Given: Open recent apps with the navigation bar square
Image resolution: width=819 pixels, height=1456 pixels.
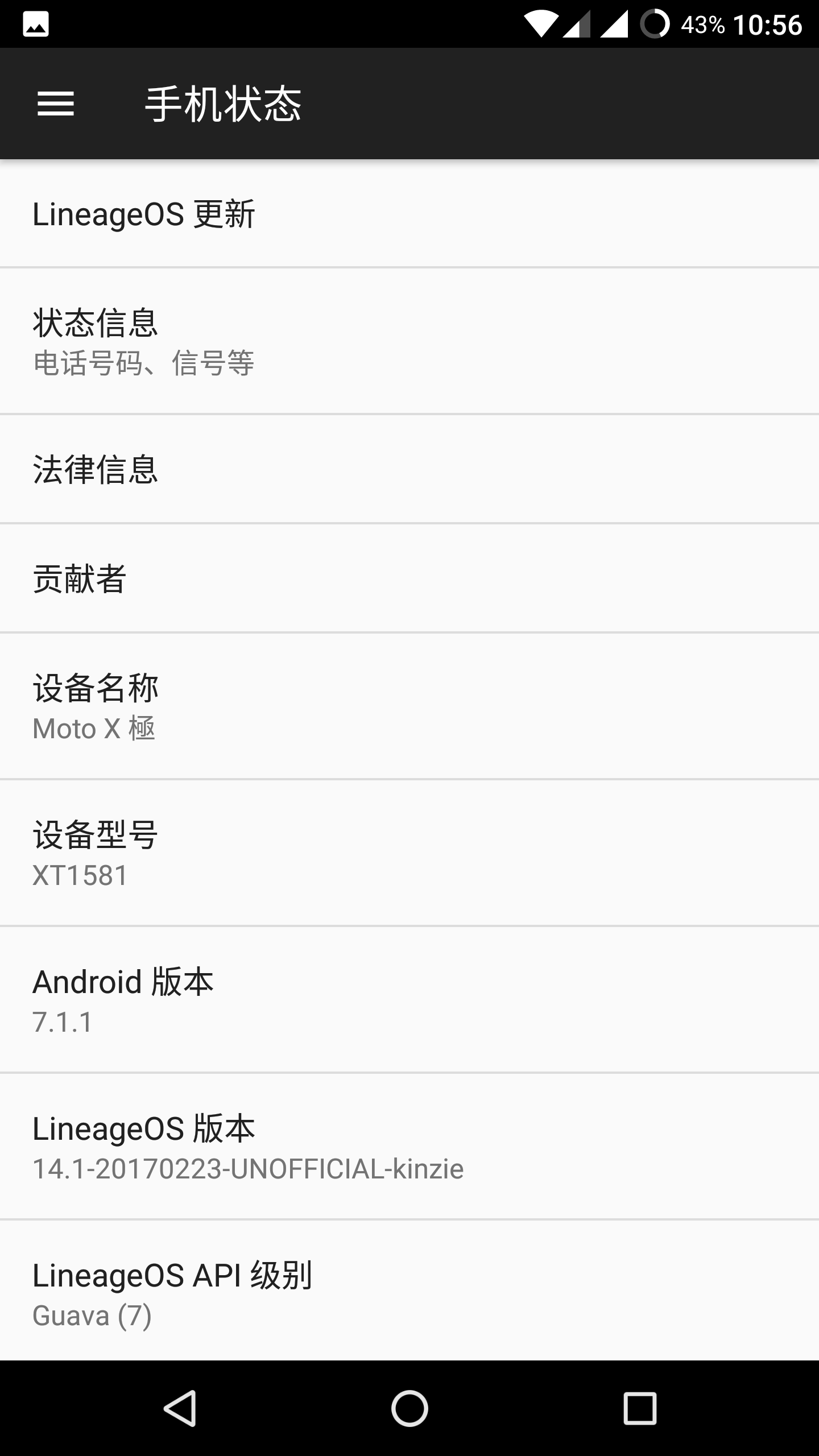Looking at the screenshot, I should click(640, 1408).
